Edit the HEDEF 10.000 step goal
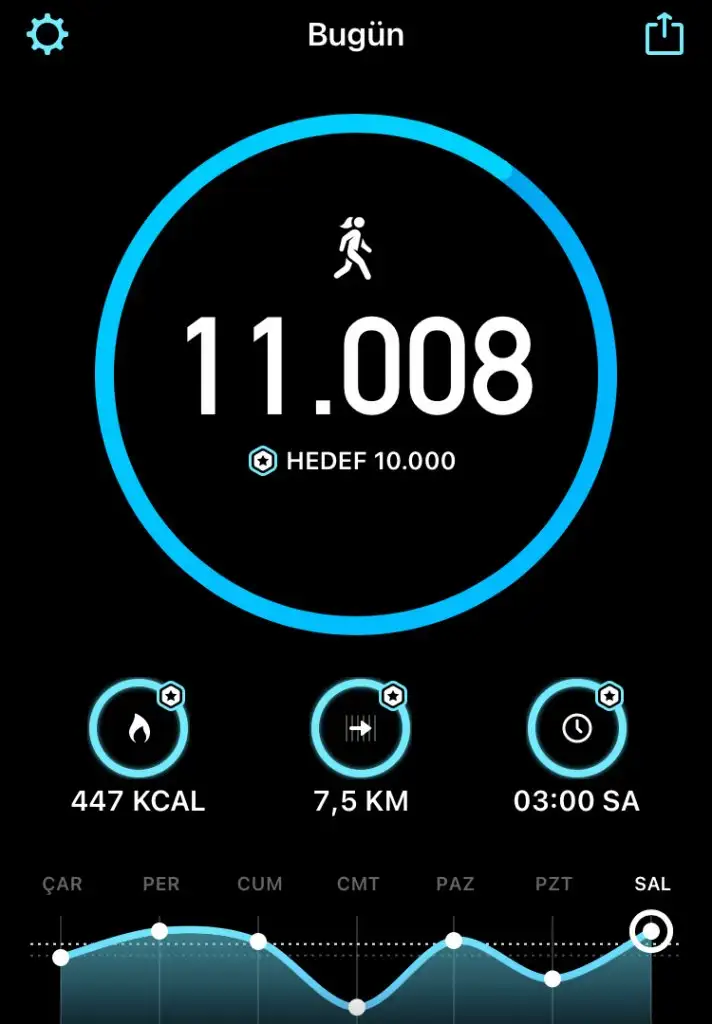Screen dimensions: 712x1024 [x=353, y=461]
